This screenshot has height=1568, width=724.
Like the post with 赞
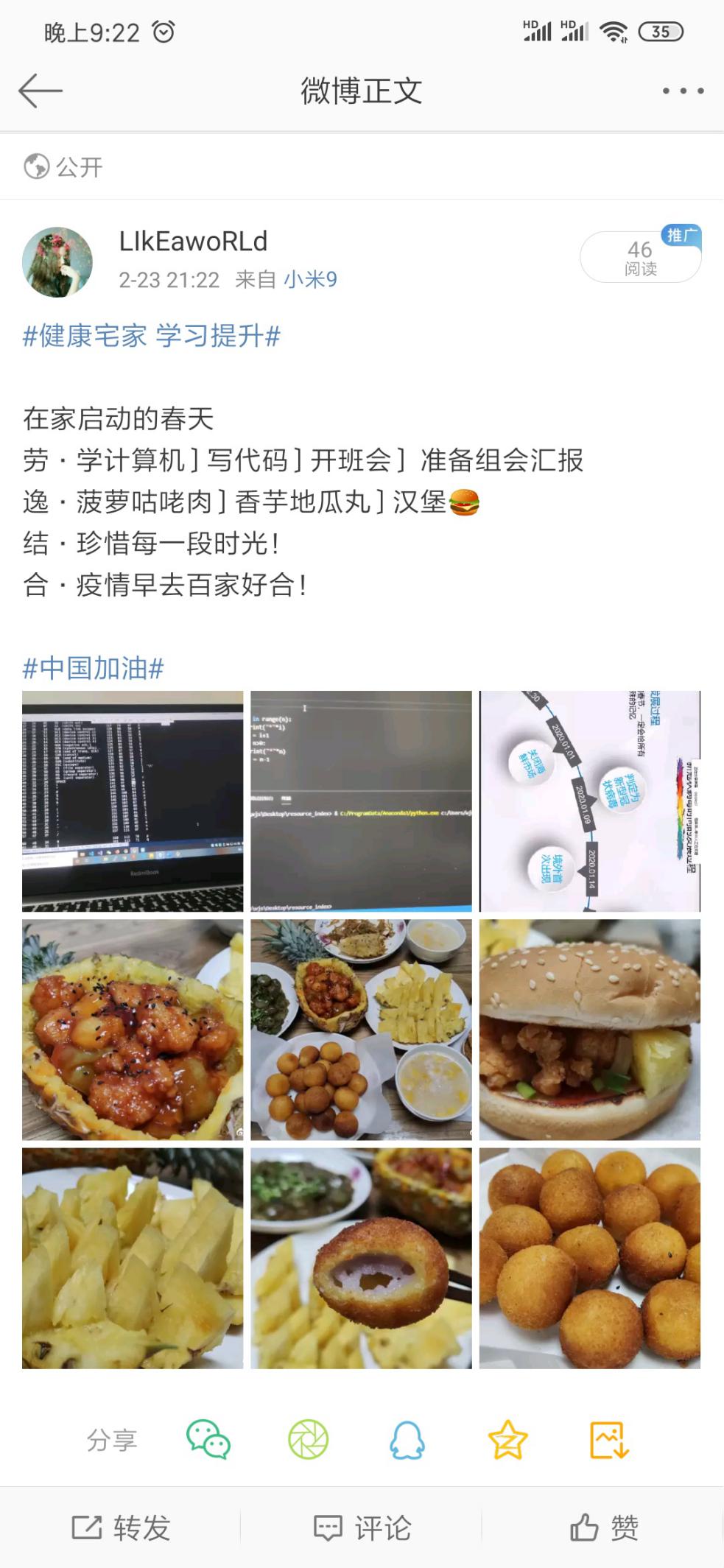(x=604, y=1528)
